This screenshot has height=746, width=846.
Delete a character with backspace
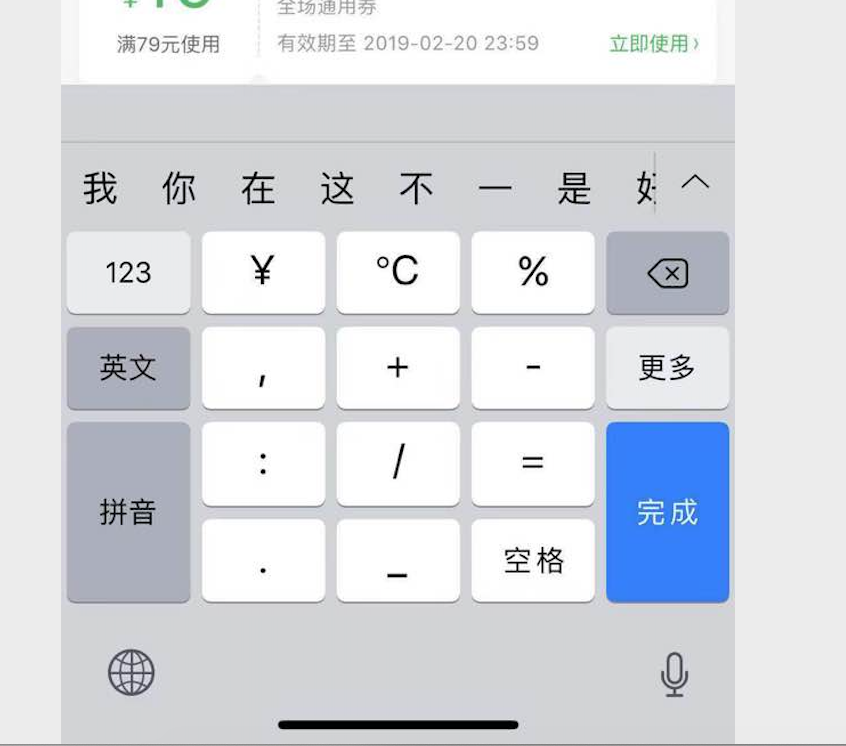click(667, 273)
